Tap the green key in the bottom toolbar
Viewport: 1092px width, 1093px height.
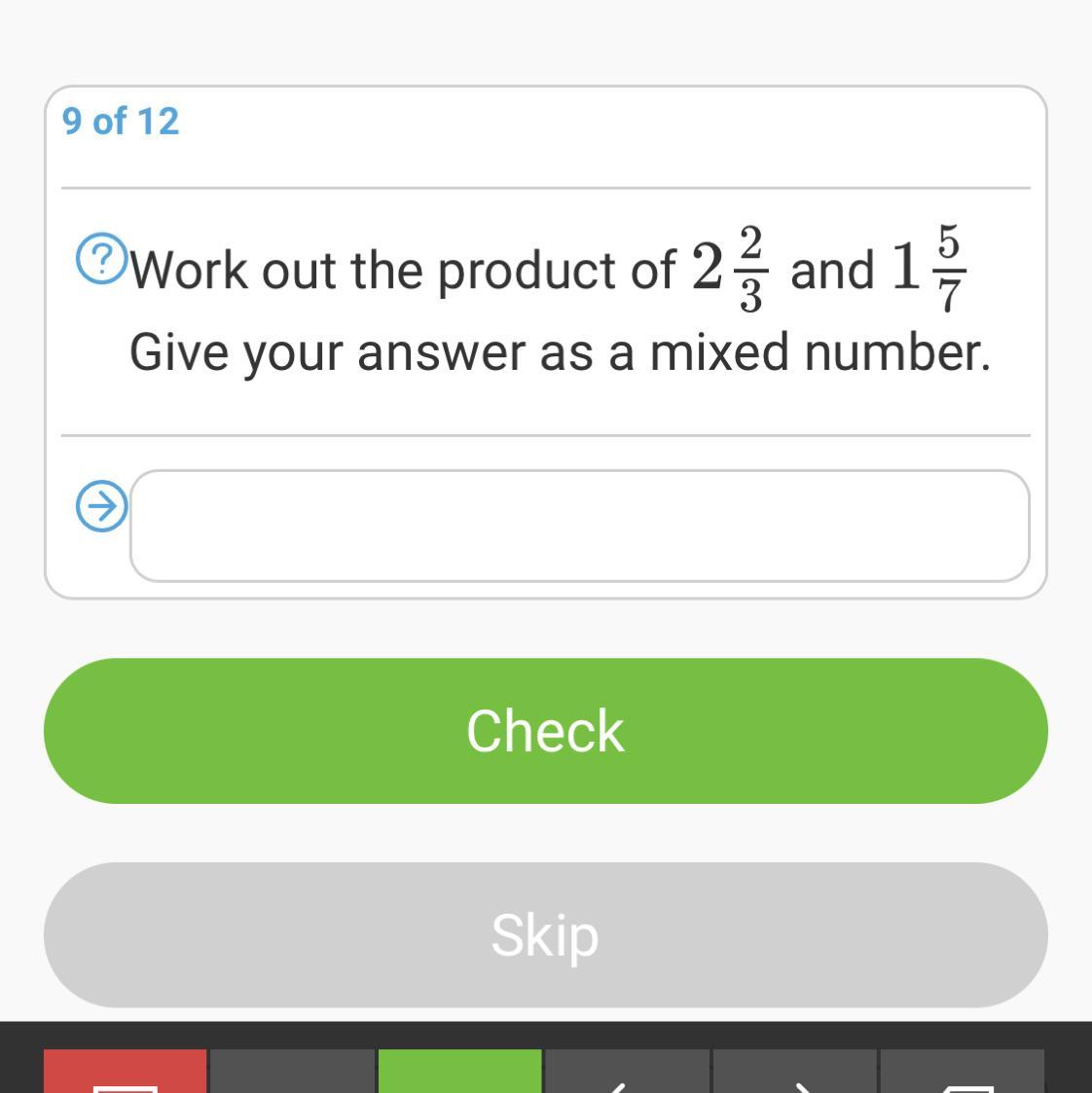[460, 1071]
